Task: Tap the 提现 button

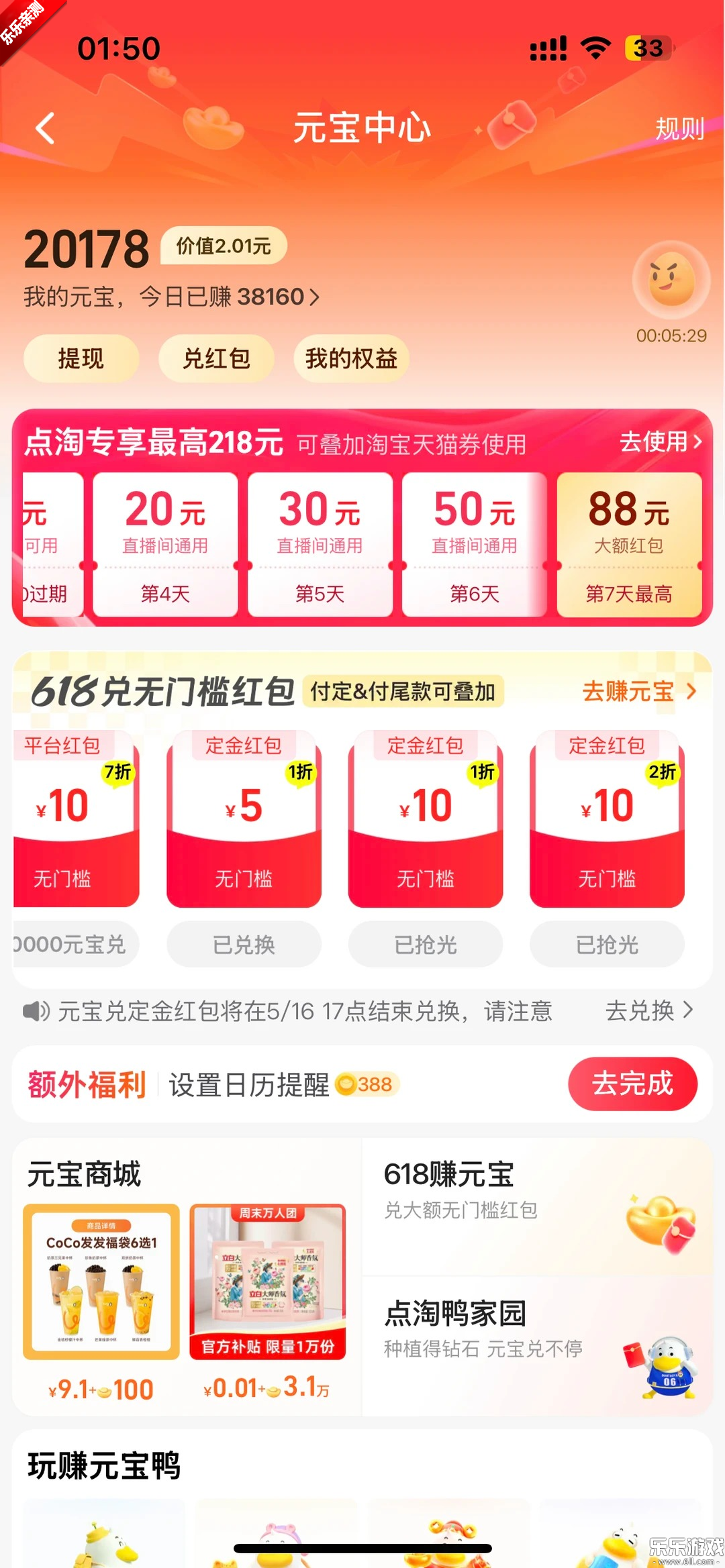Action: click(x=81, y=358)
